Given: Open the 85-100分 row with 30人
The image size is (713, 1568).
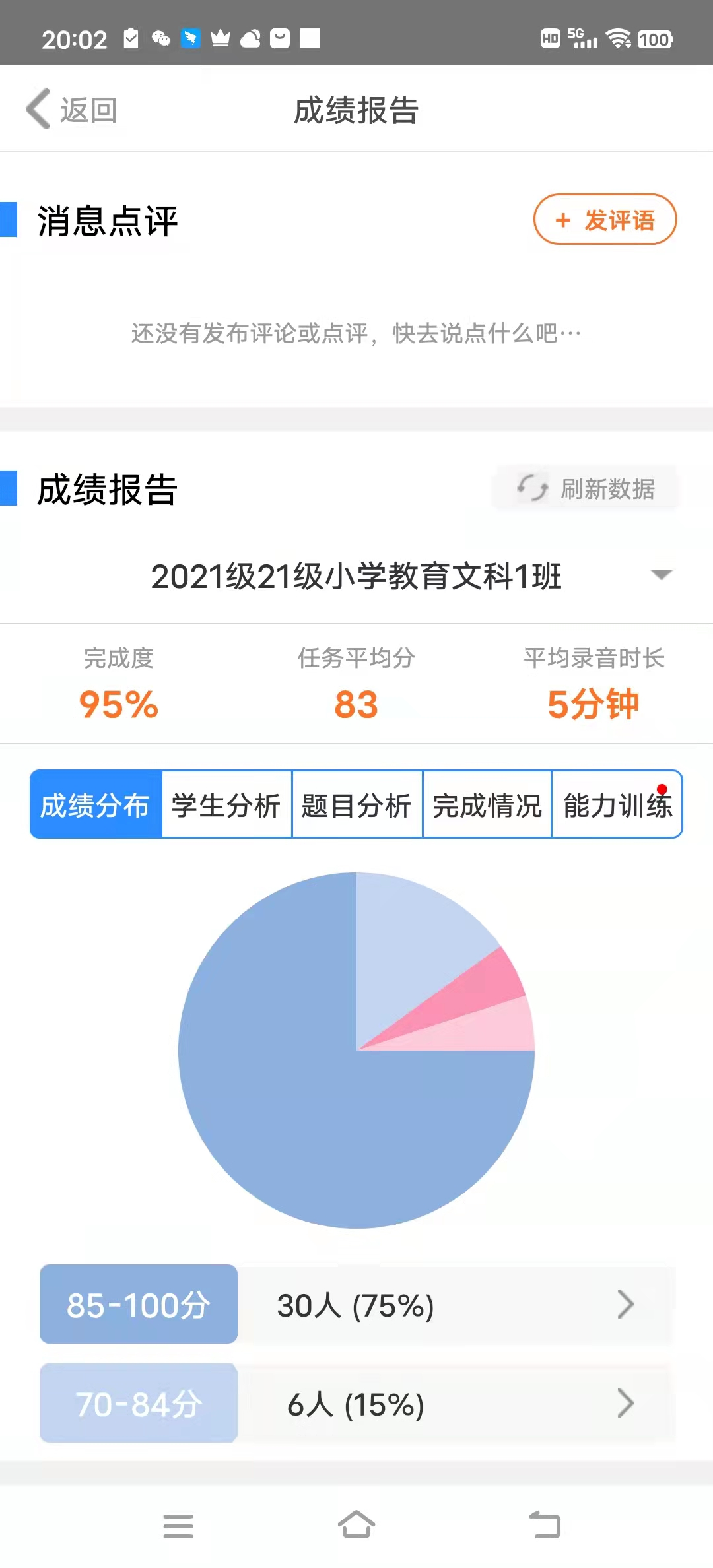Looking at the screenshot, I should (356, 1305).
